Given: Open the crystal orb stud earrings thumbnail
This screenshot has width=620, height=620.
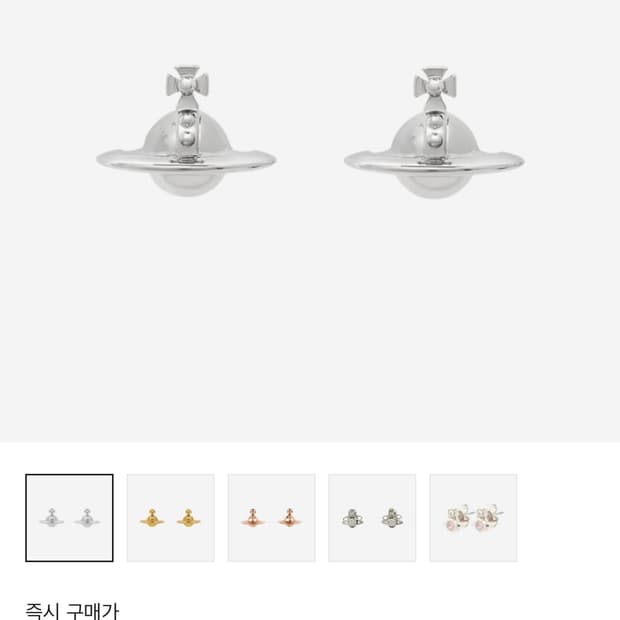Looking at the screenshot, I should (372, 518).
